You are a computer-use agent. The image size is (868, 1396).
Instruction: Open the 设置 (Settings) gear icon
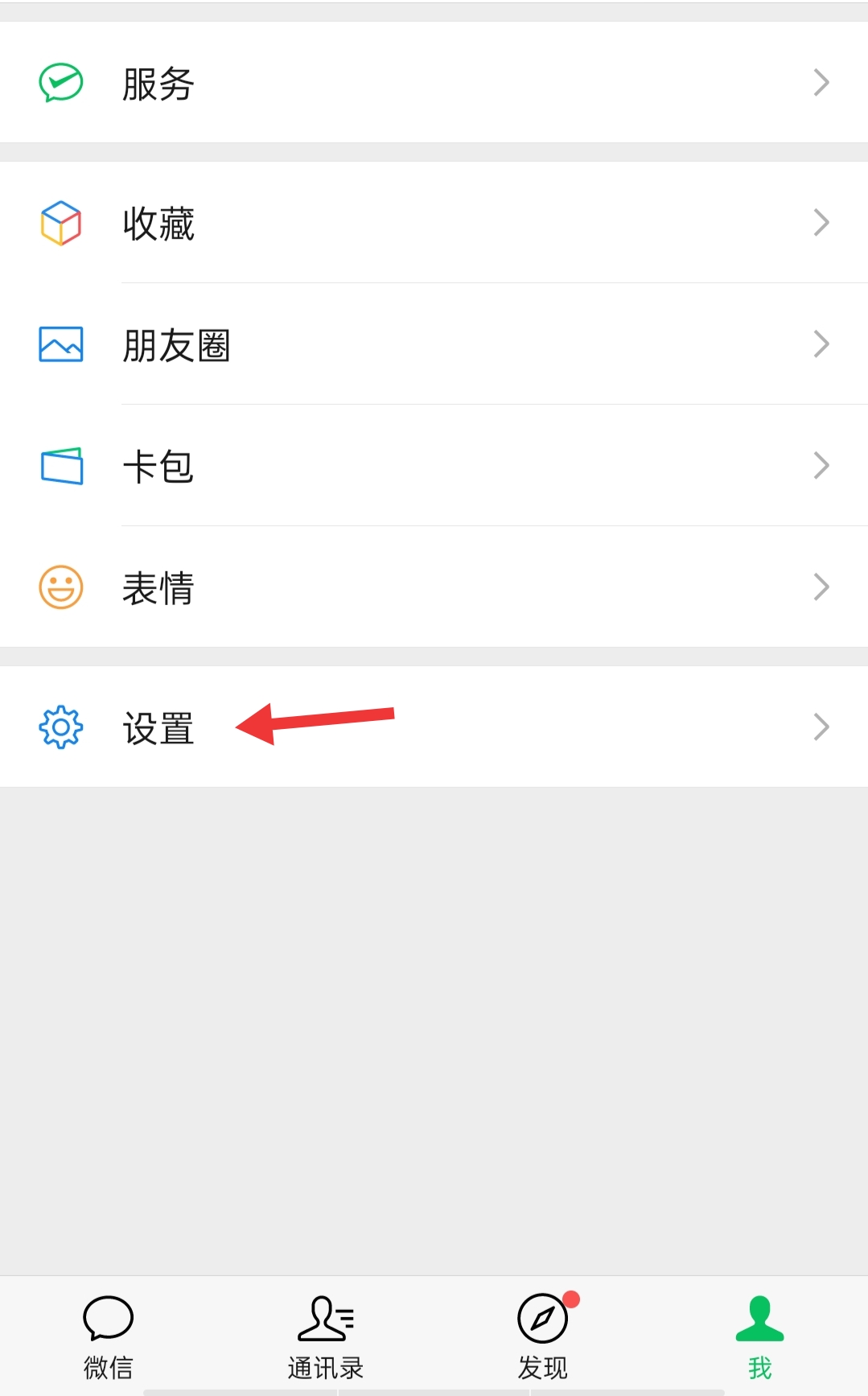click(x=59, y=727)
